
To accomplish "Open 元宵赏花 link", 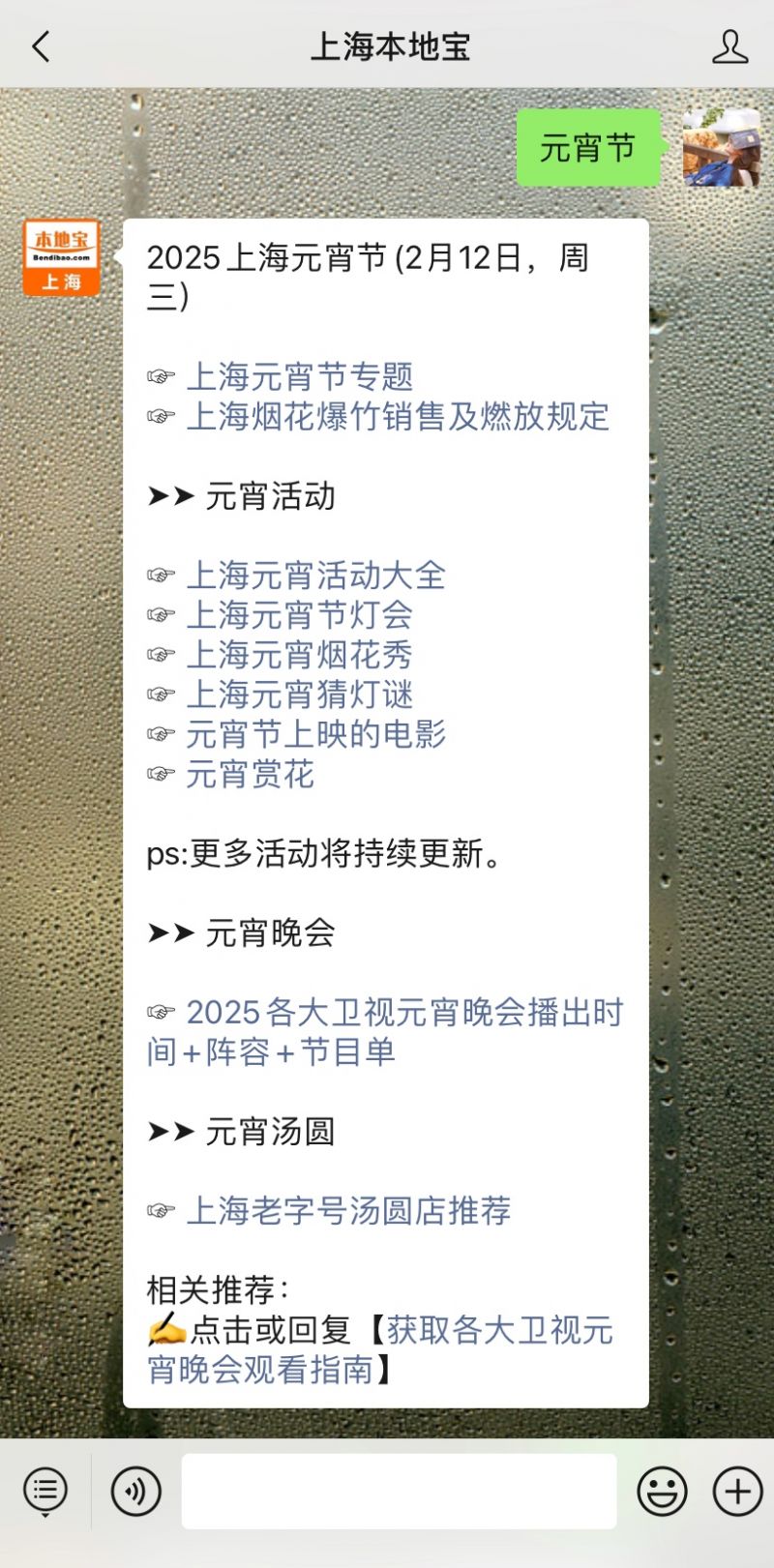I will click(250, 773).
